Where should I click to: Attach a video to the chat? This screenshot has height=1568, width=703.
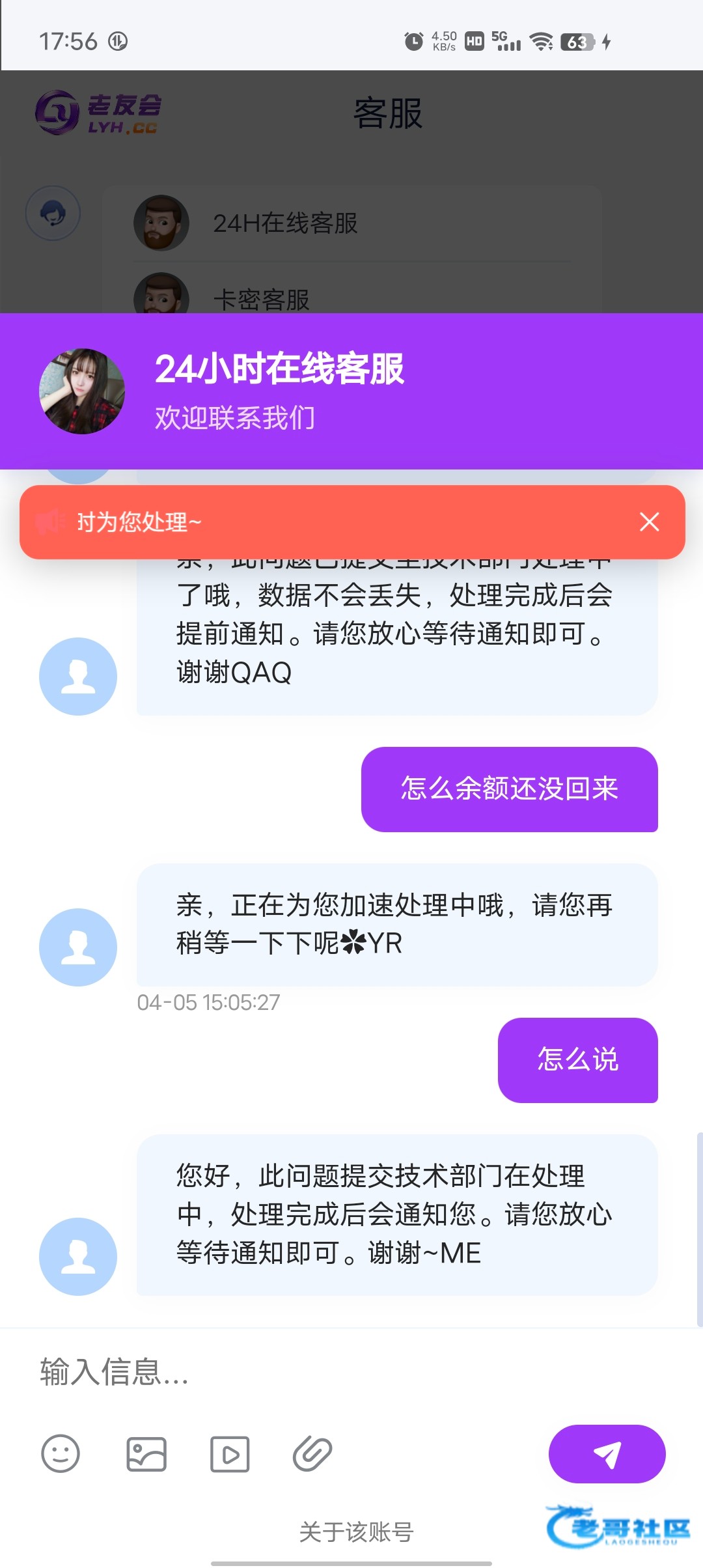pos(230,1453)
